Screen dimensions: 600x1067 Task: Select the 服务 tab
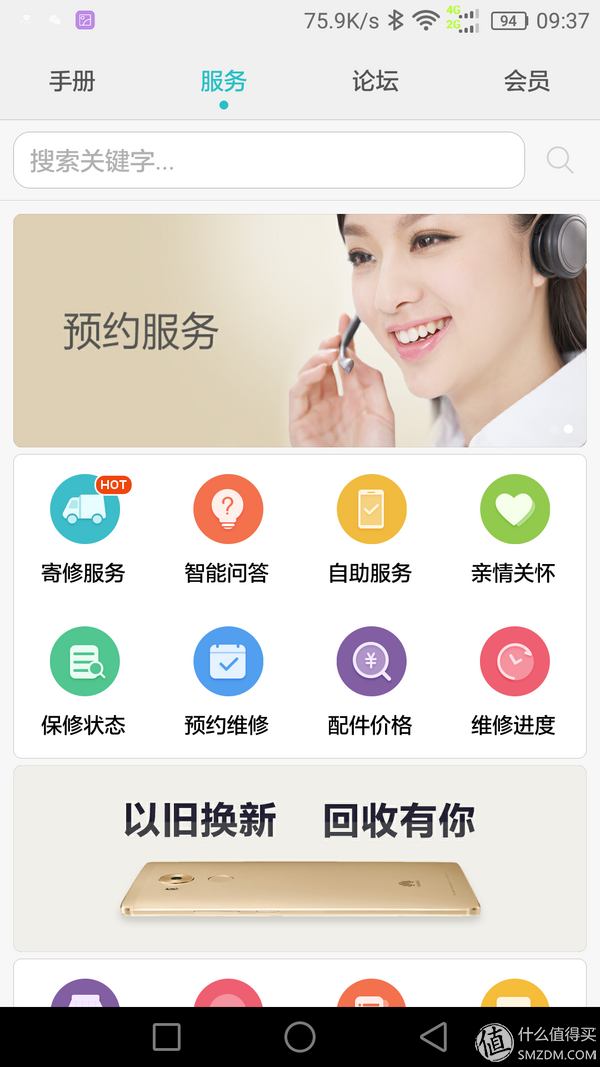pos(223,81)
